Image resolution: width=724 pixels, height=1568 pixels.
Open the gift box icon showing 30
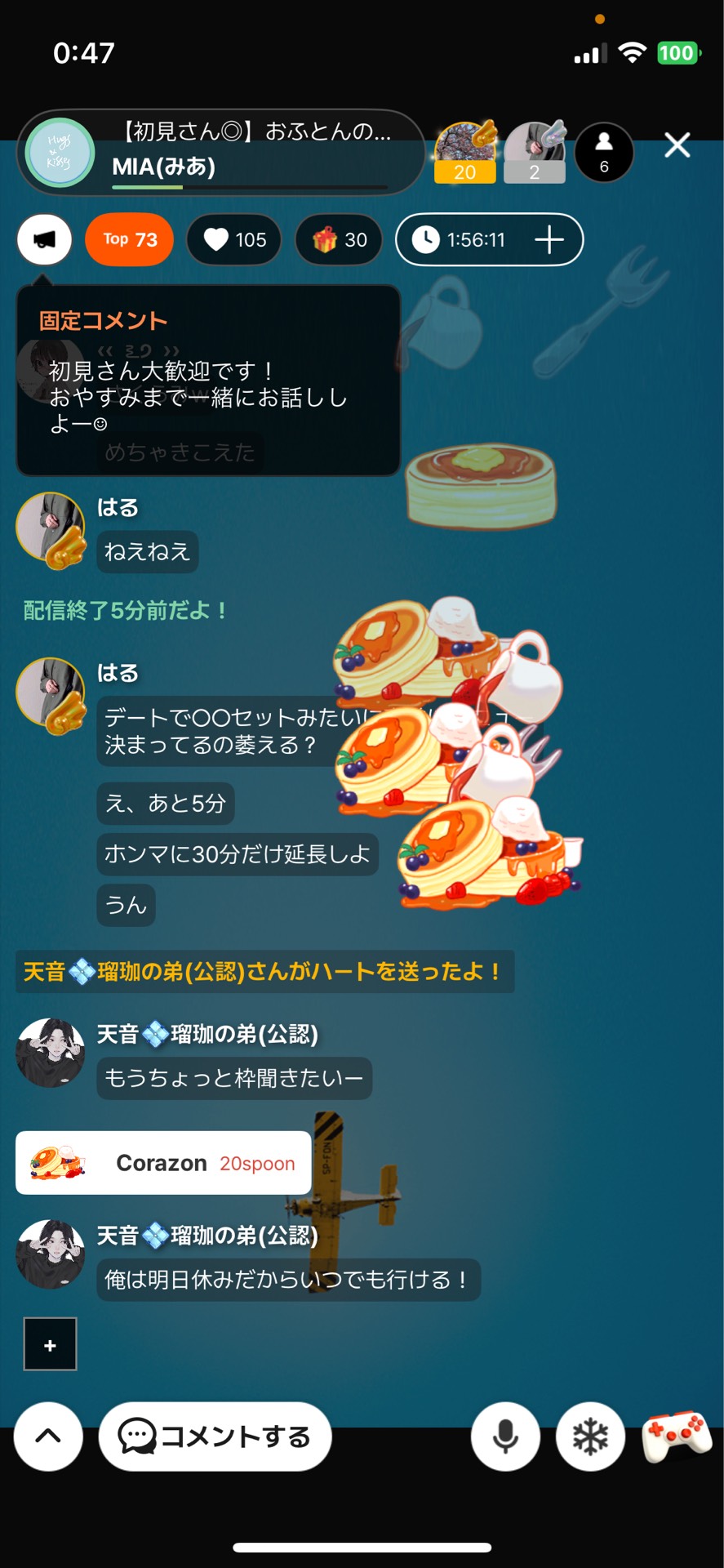tap(337, 239)
